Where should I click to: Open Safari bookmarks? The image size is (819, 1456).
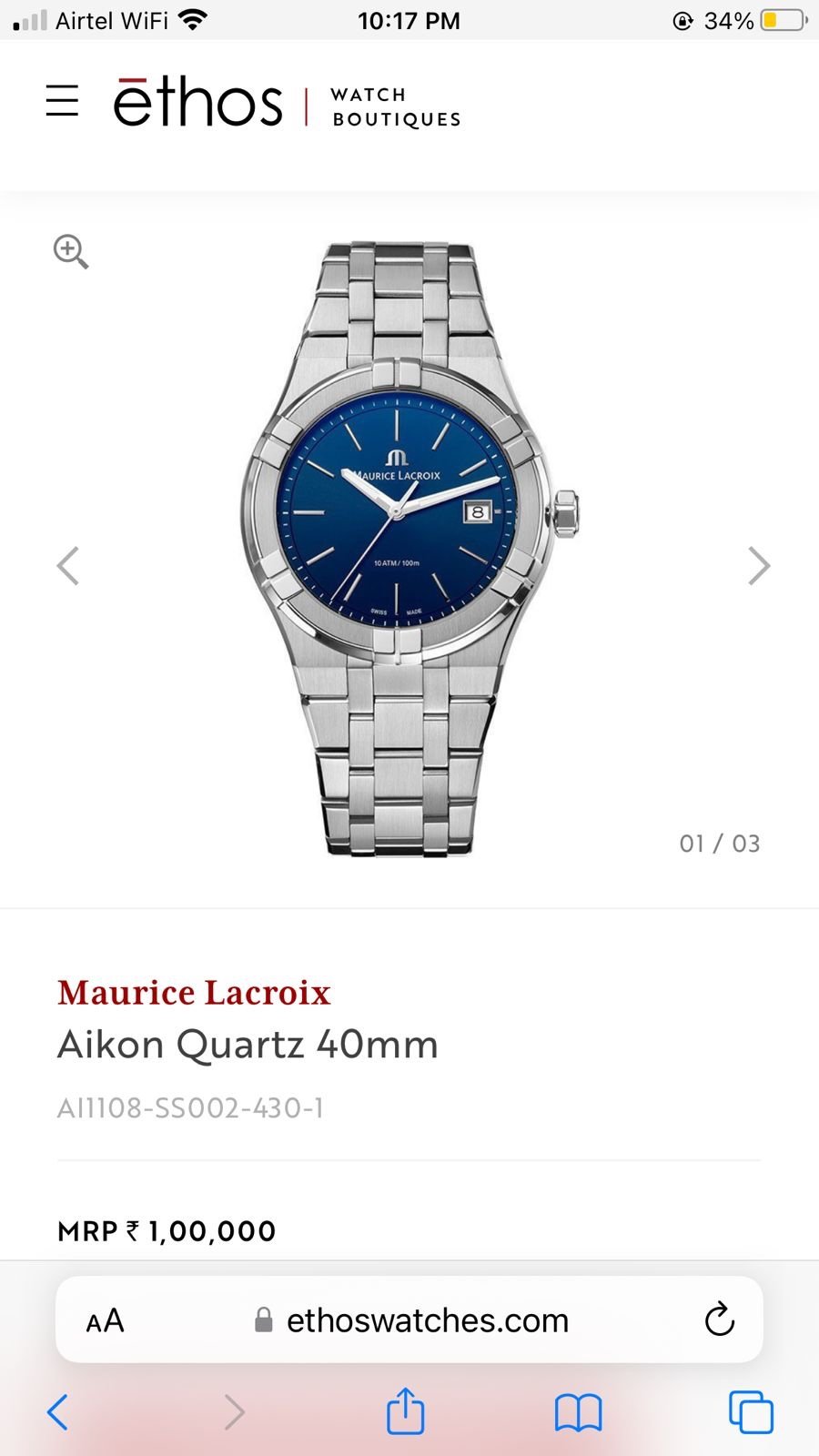pos(578,1413)
